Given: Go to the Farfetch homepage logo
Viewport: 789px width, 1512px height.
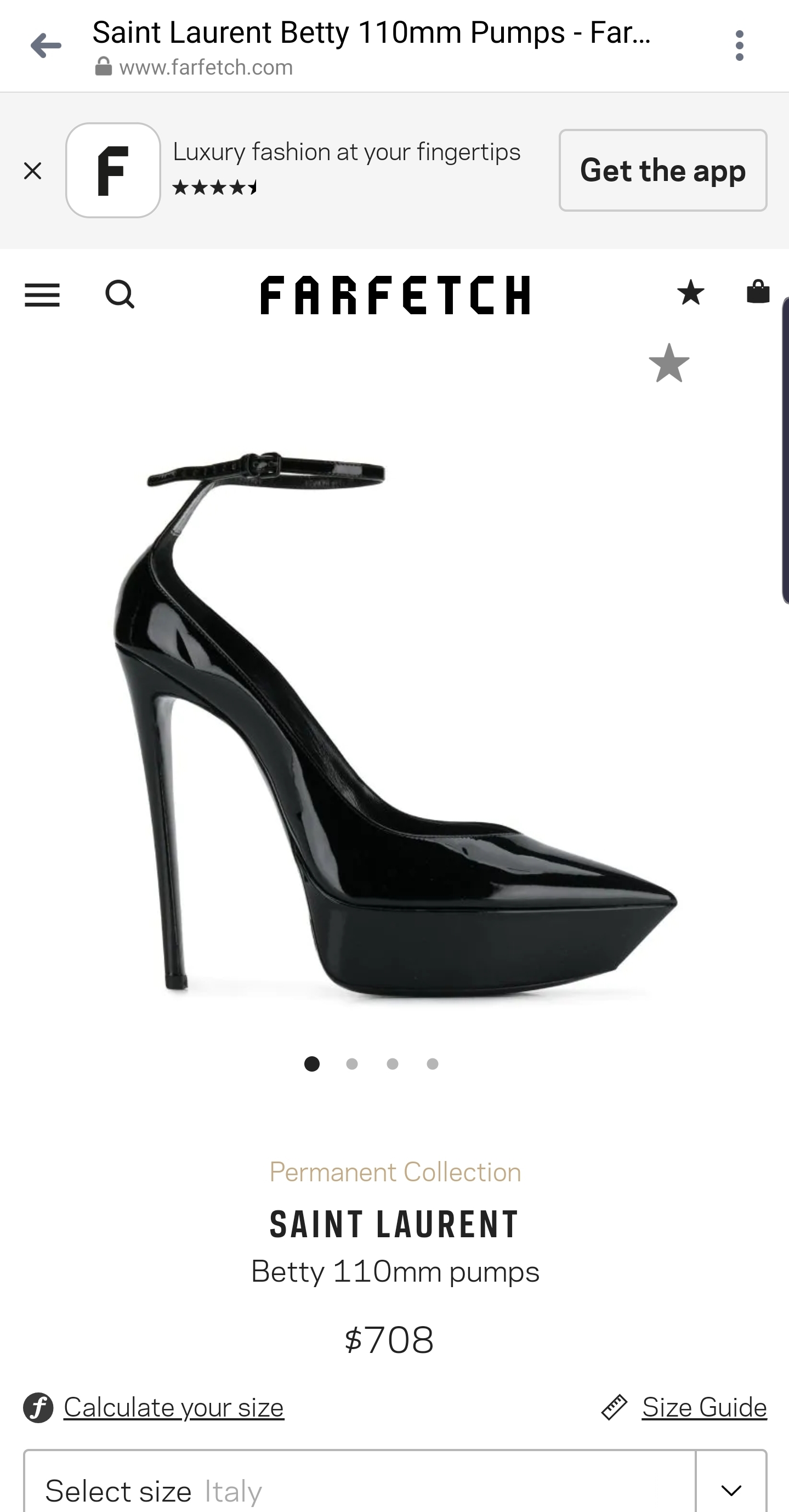Looking at the screenshot, I should (395, 295).
